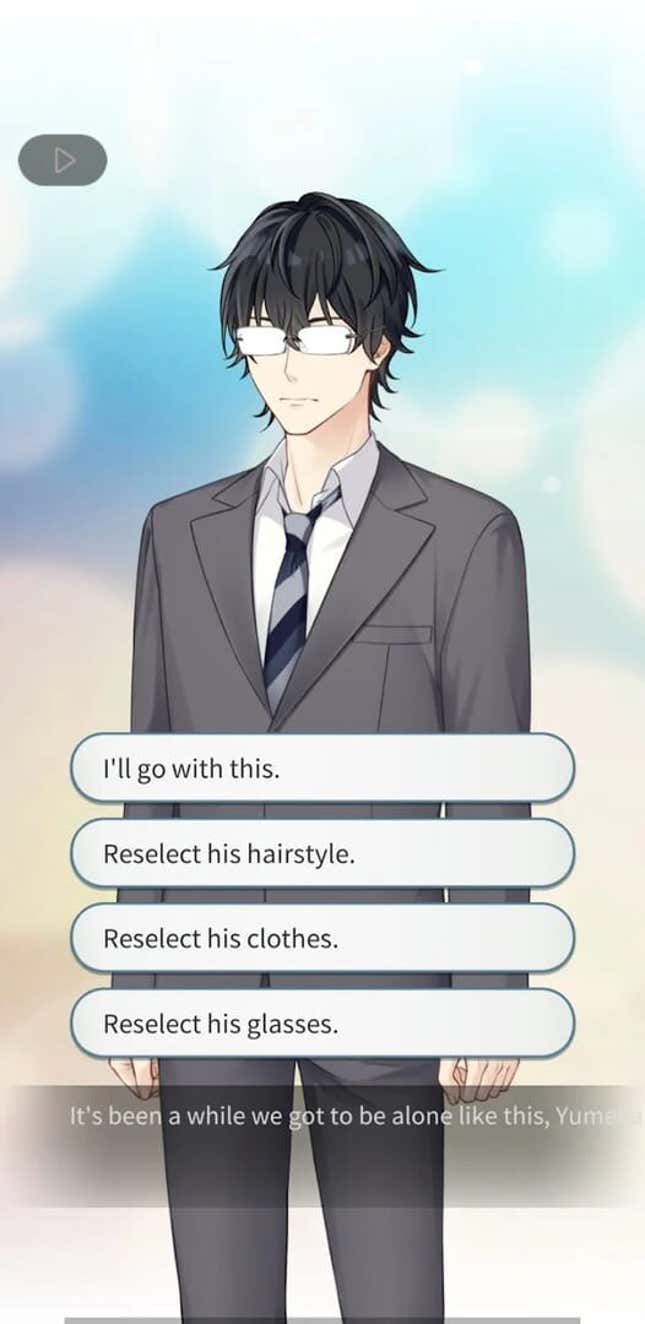Tap the auto-play arrow button
The height and width of the screenshot is (1324, 645).
(62, 160)
